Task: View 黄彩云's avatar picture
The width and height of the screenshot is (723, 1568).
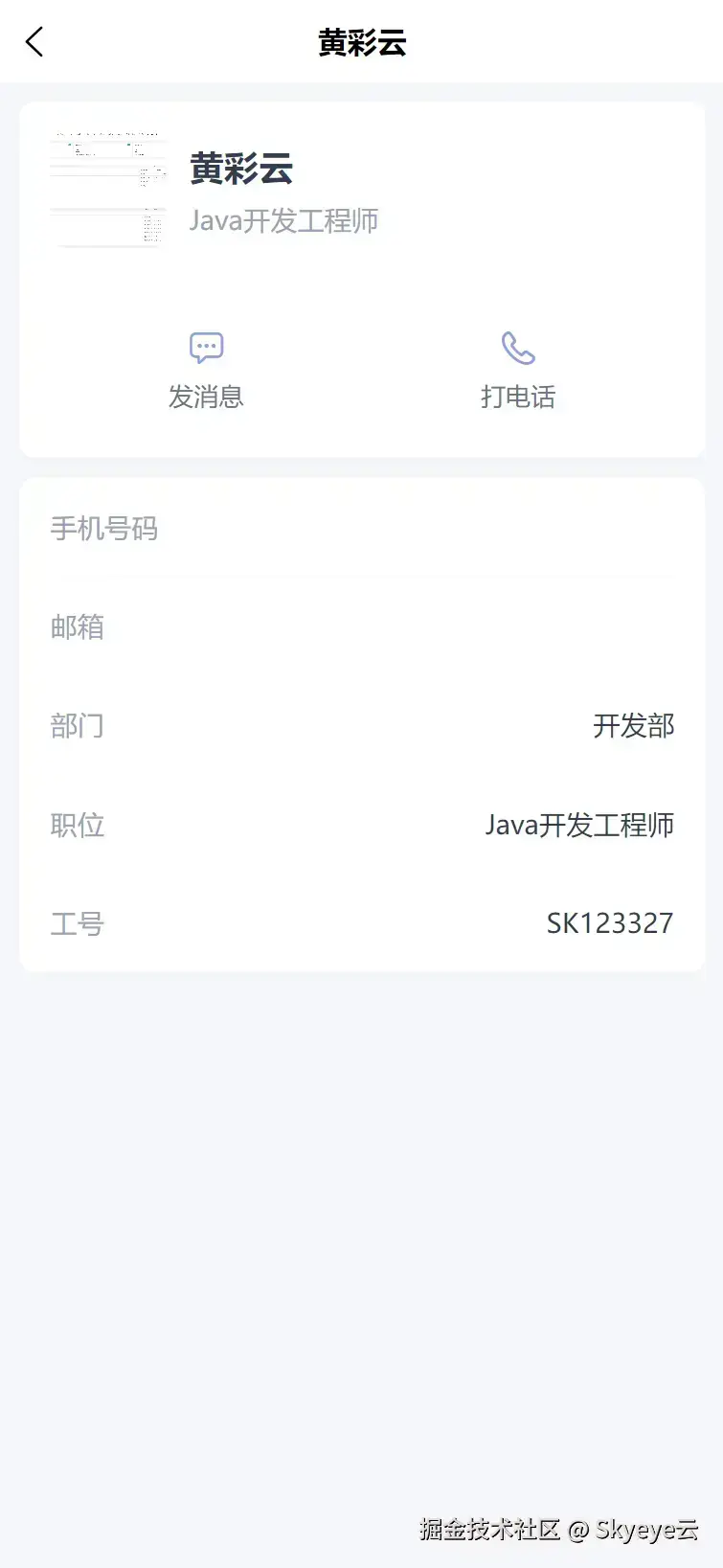Action: [107, 190]
